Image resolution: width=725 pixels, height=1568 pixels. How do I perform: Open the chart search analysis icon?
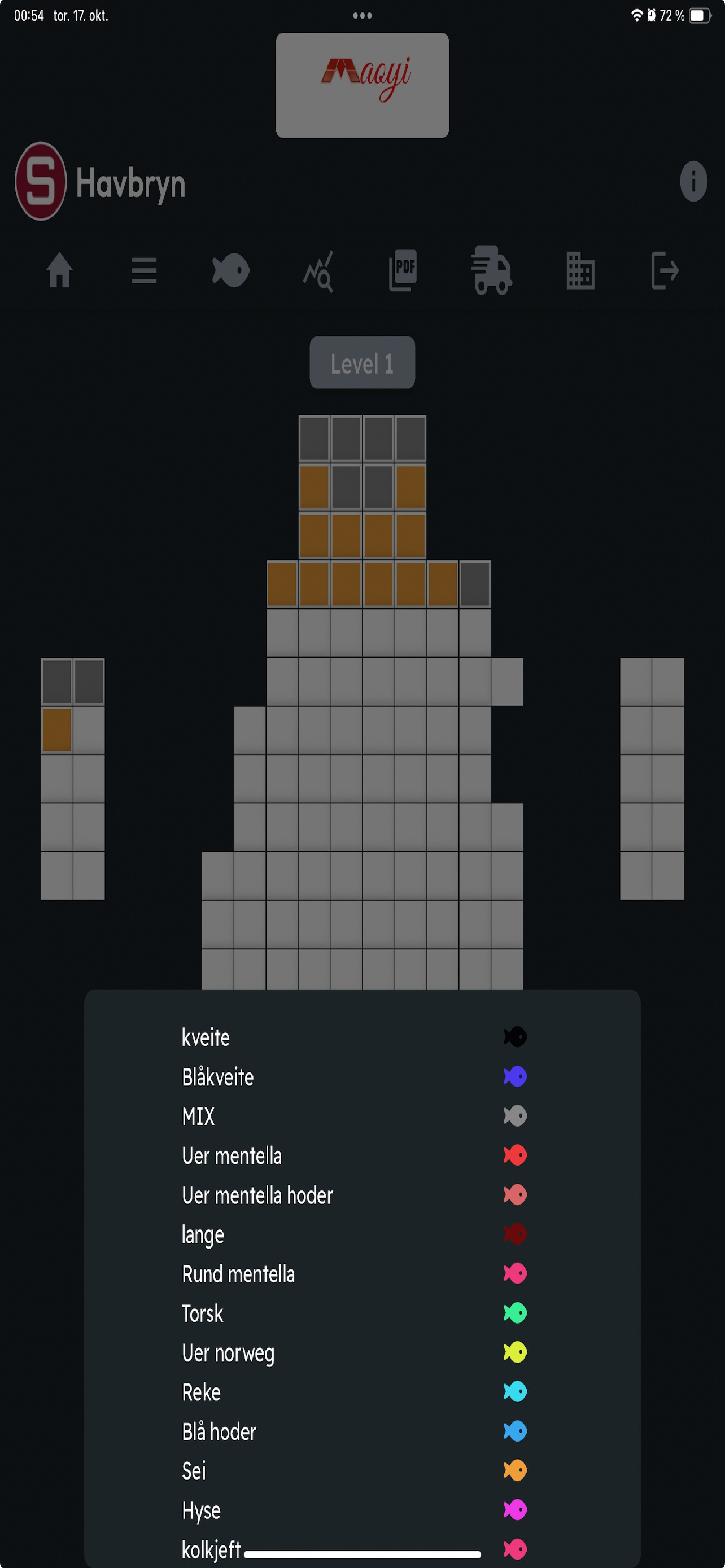click(318, 271)
